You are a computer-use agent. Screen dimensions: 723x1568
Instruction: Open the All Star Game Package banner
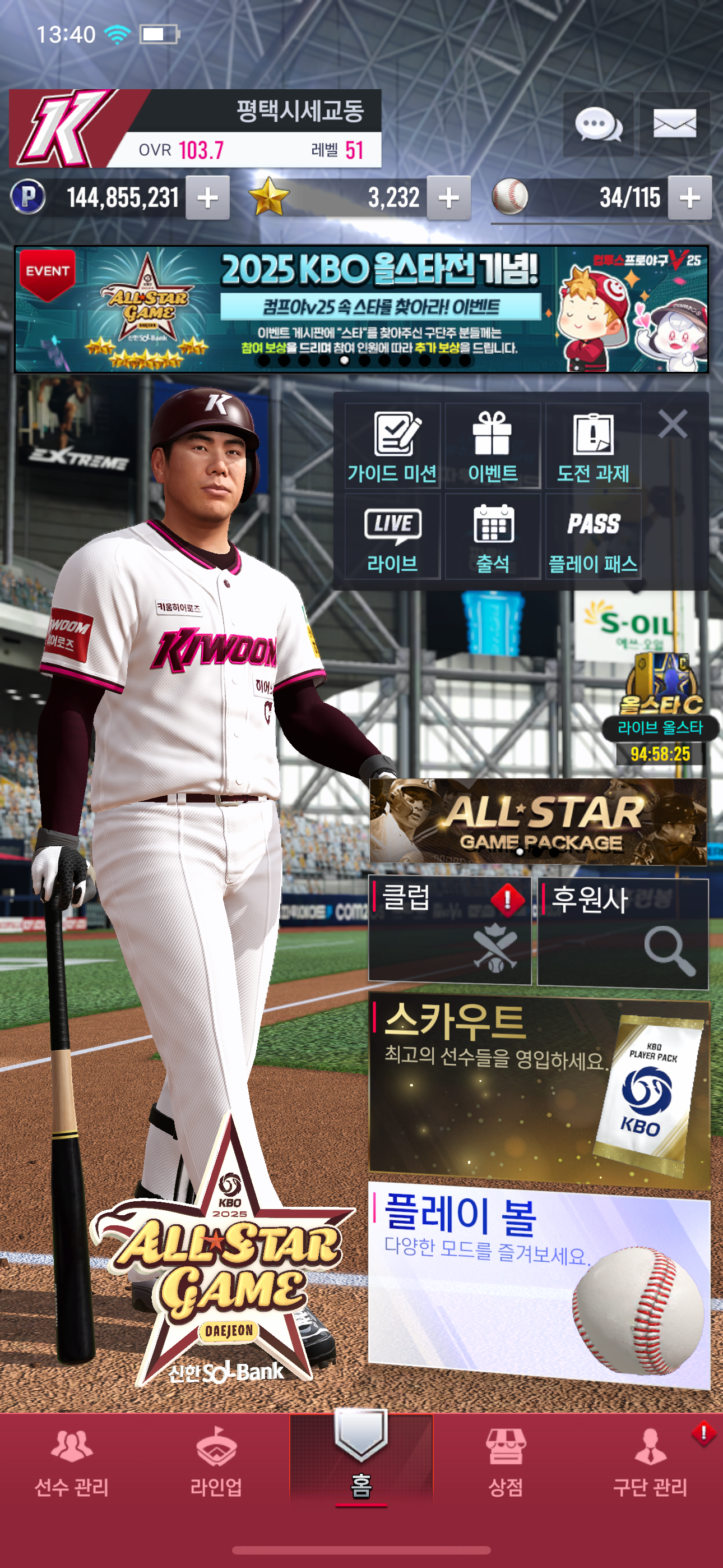[x=538, y=821]
